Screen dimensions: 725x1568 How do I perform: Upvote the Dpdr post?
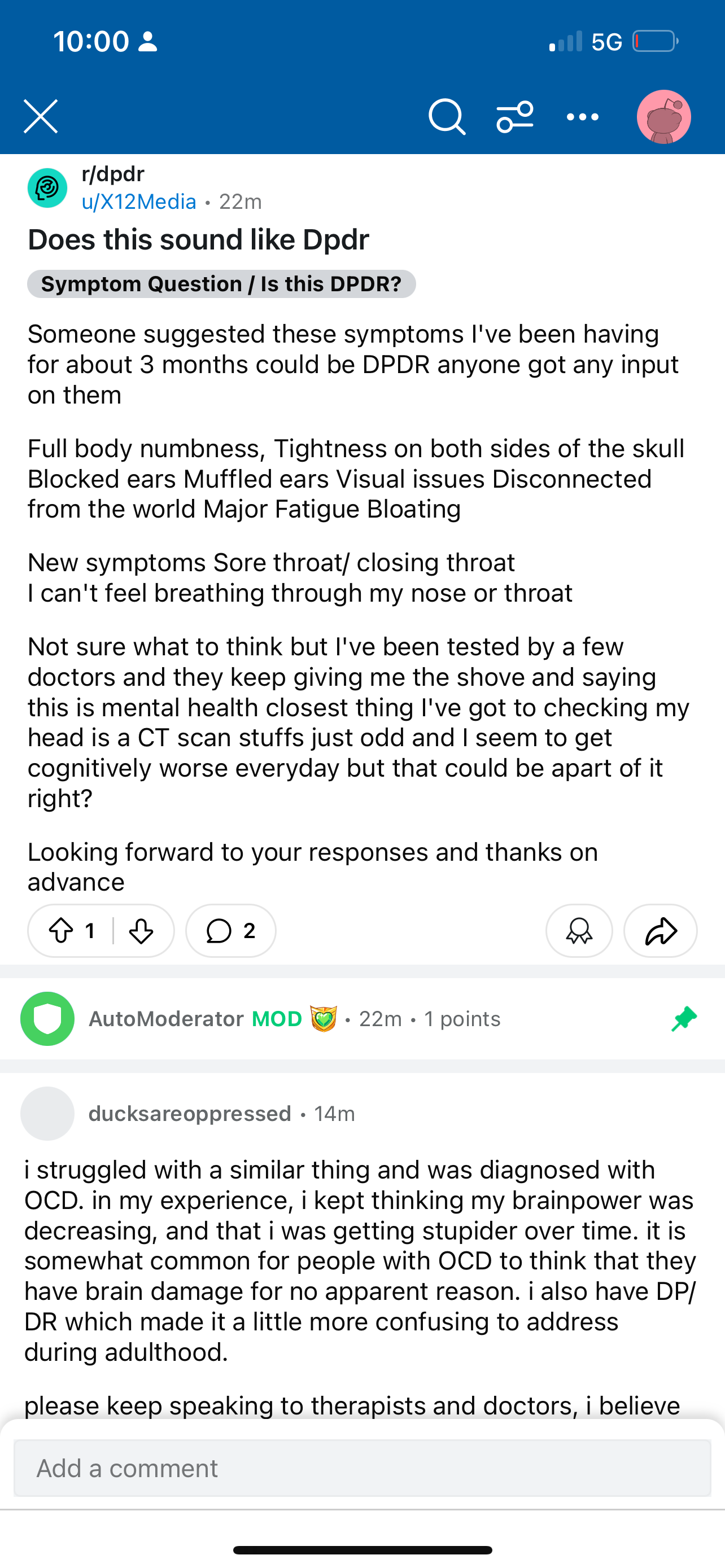pos(61,931)
